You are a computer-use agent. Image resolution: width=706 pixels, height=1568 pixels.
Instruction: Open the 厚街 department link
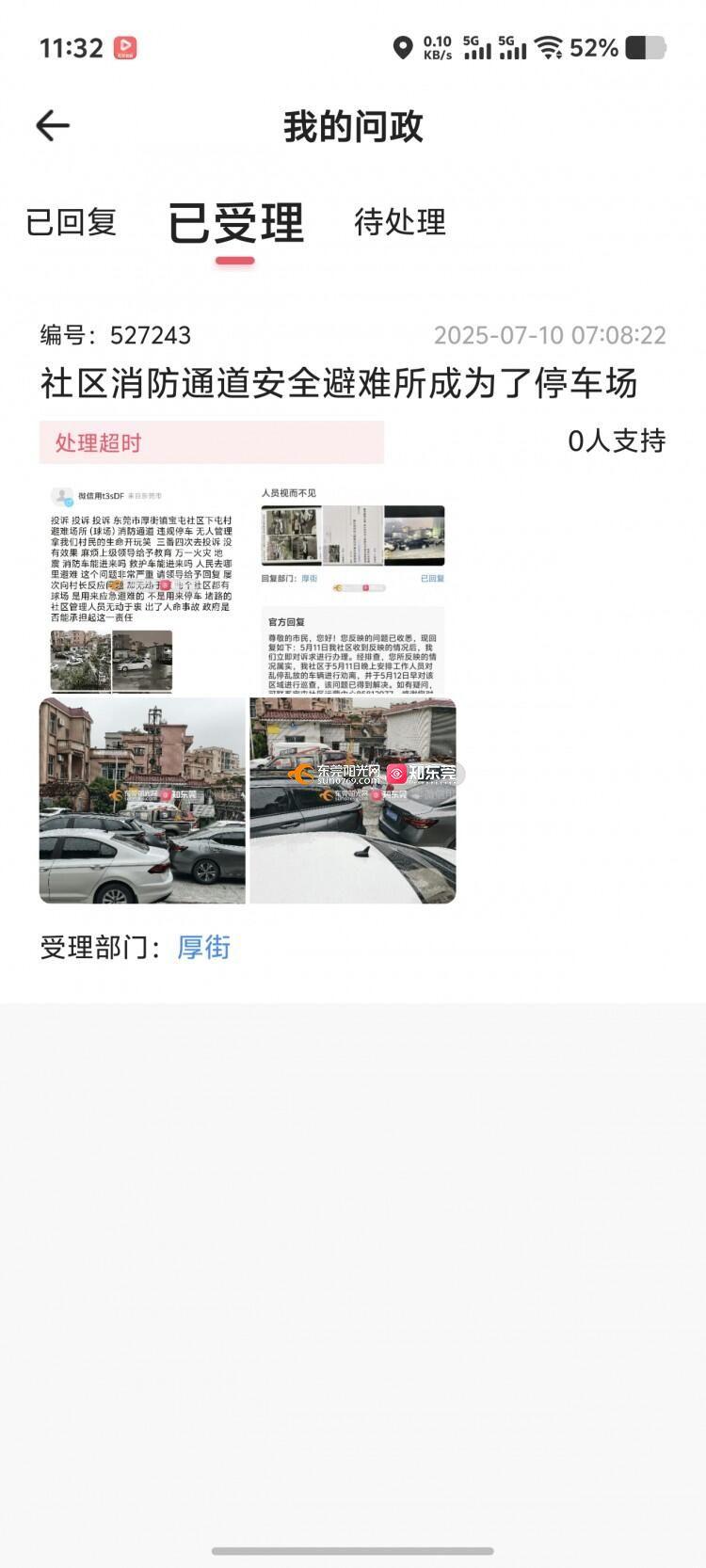tap(204, 947)
